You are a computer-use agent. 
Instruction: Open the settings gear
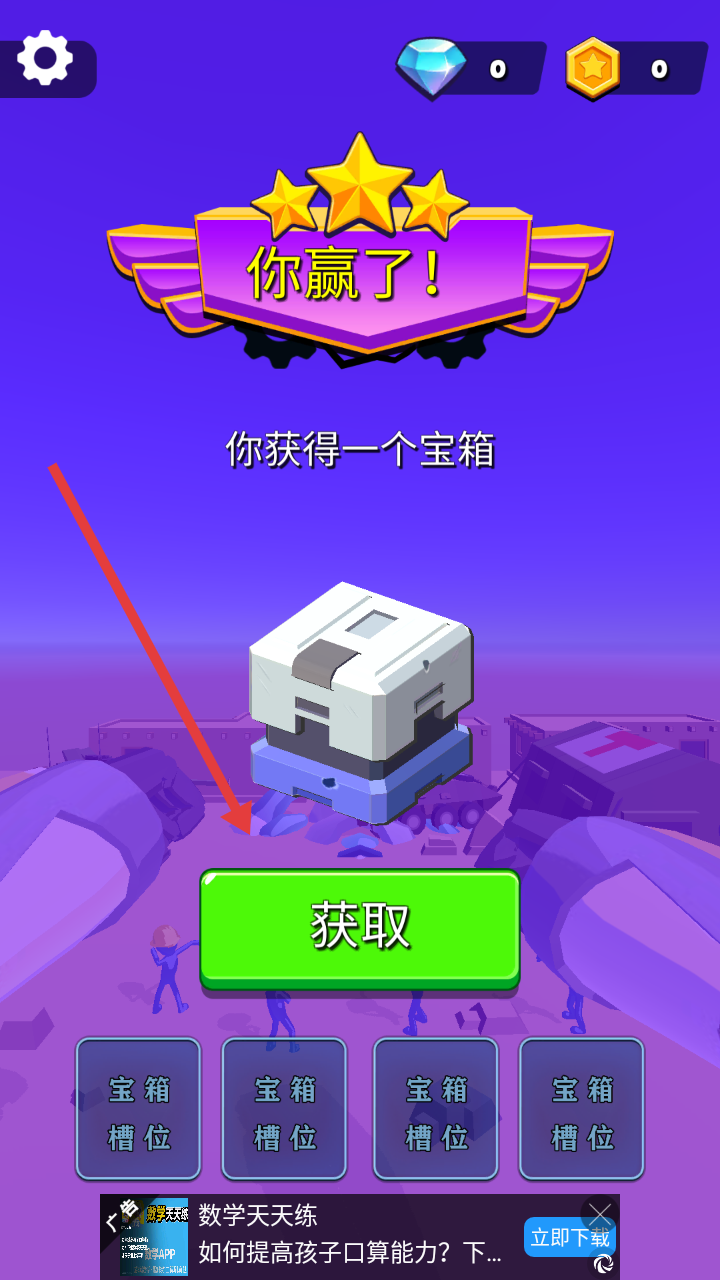[45, 58]
